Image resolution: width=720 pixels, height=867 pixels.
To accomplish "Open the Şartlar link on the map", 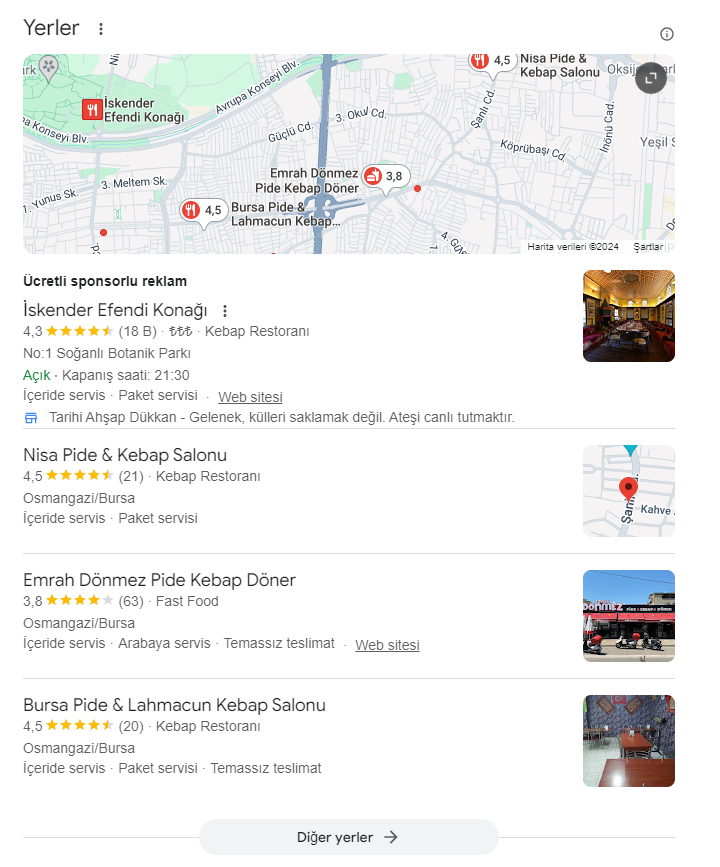I will coord(647,246).
